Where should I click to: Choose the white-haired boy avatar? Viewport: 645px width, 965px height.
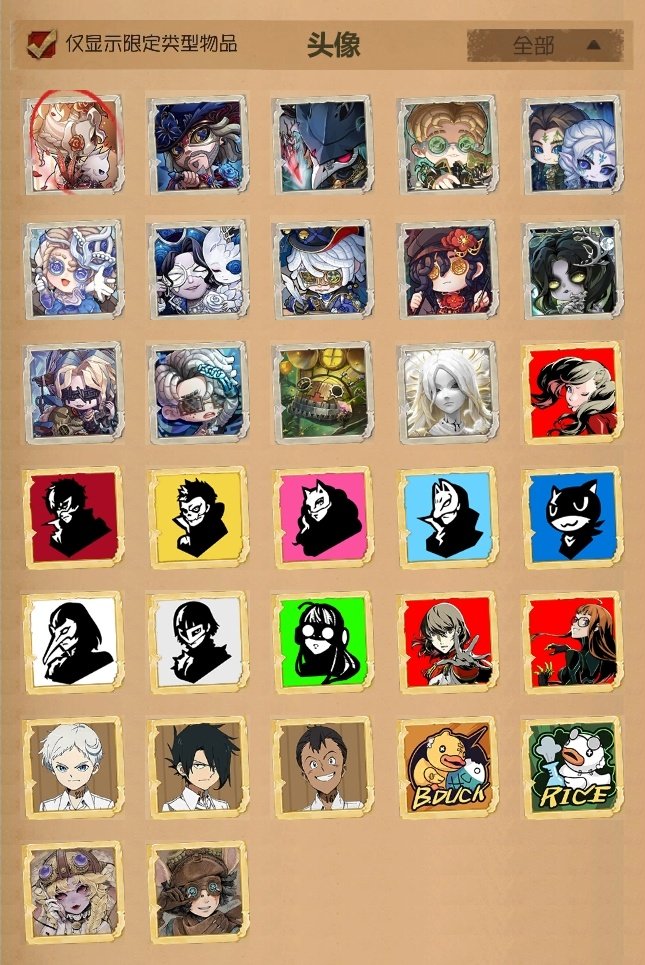click(x=73, y=767)
